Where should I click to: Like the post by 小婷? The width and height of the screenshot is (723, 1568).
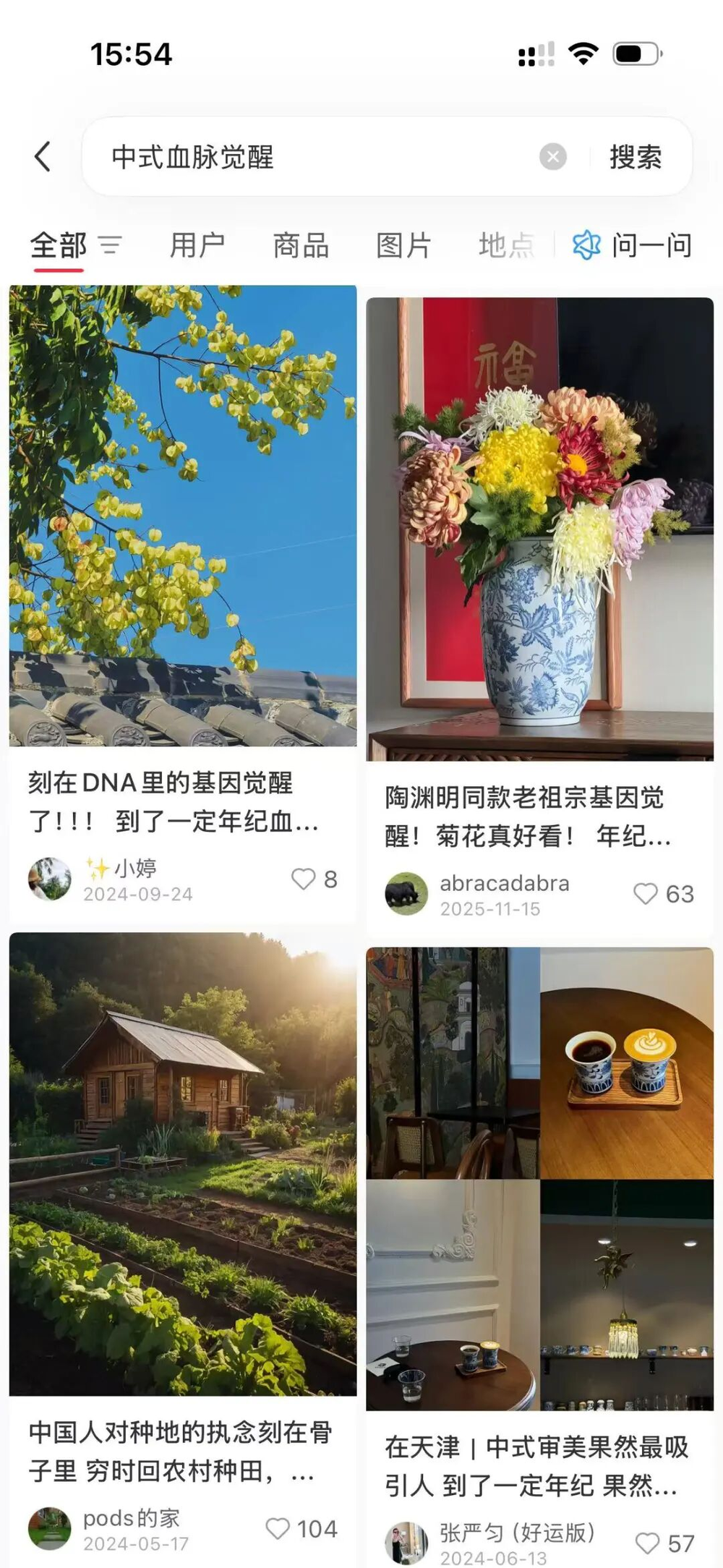tap(304, 879)
